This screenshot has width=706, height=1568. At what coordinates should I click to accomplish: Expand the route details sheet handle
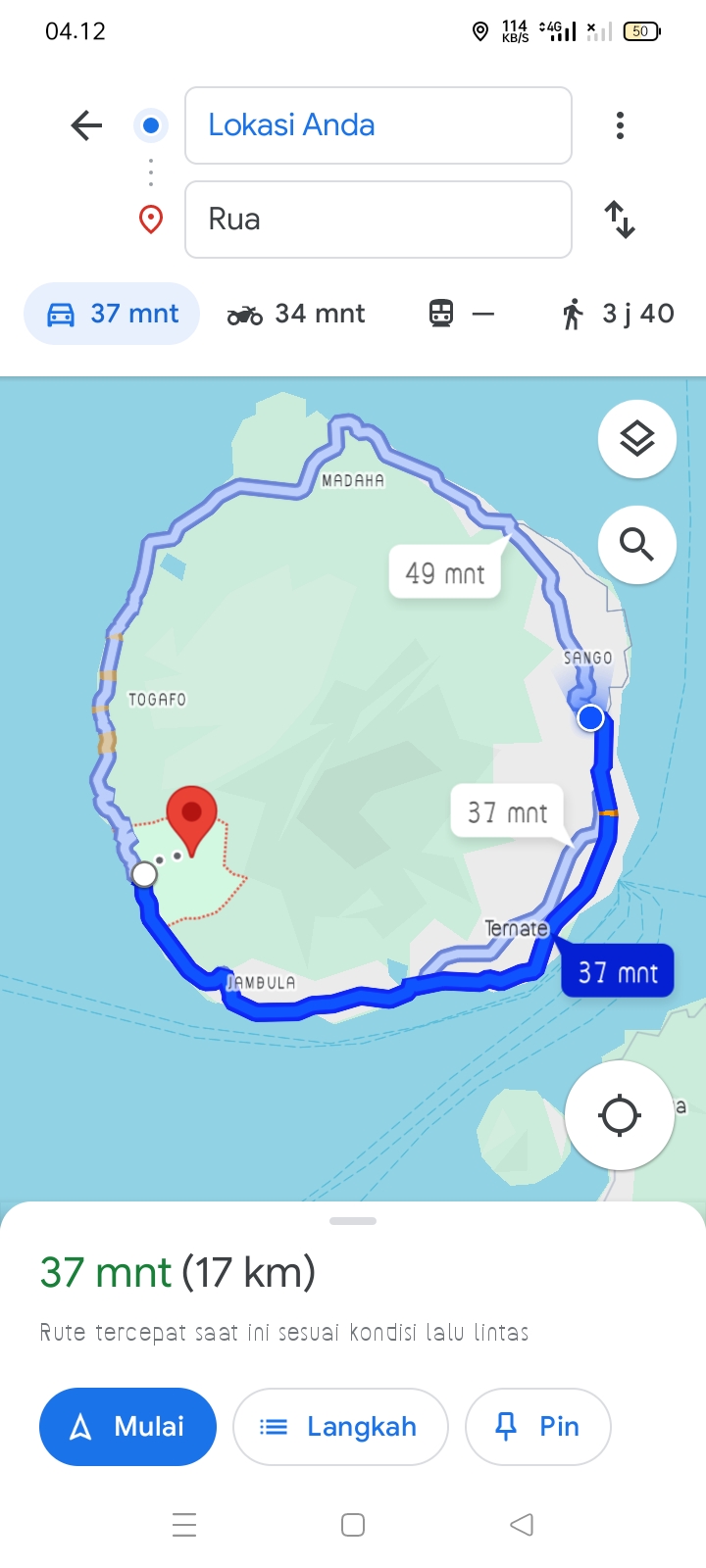coord(353,1221)
